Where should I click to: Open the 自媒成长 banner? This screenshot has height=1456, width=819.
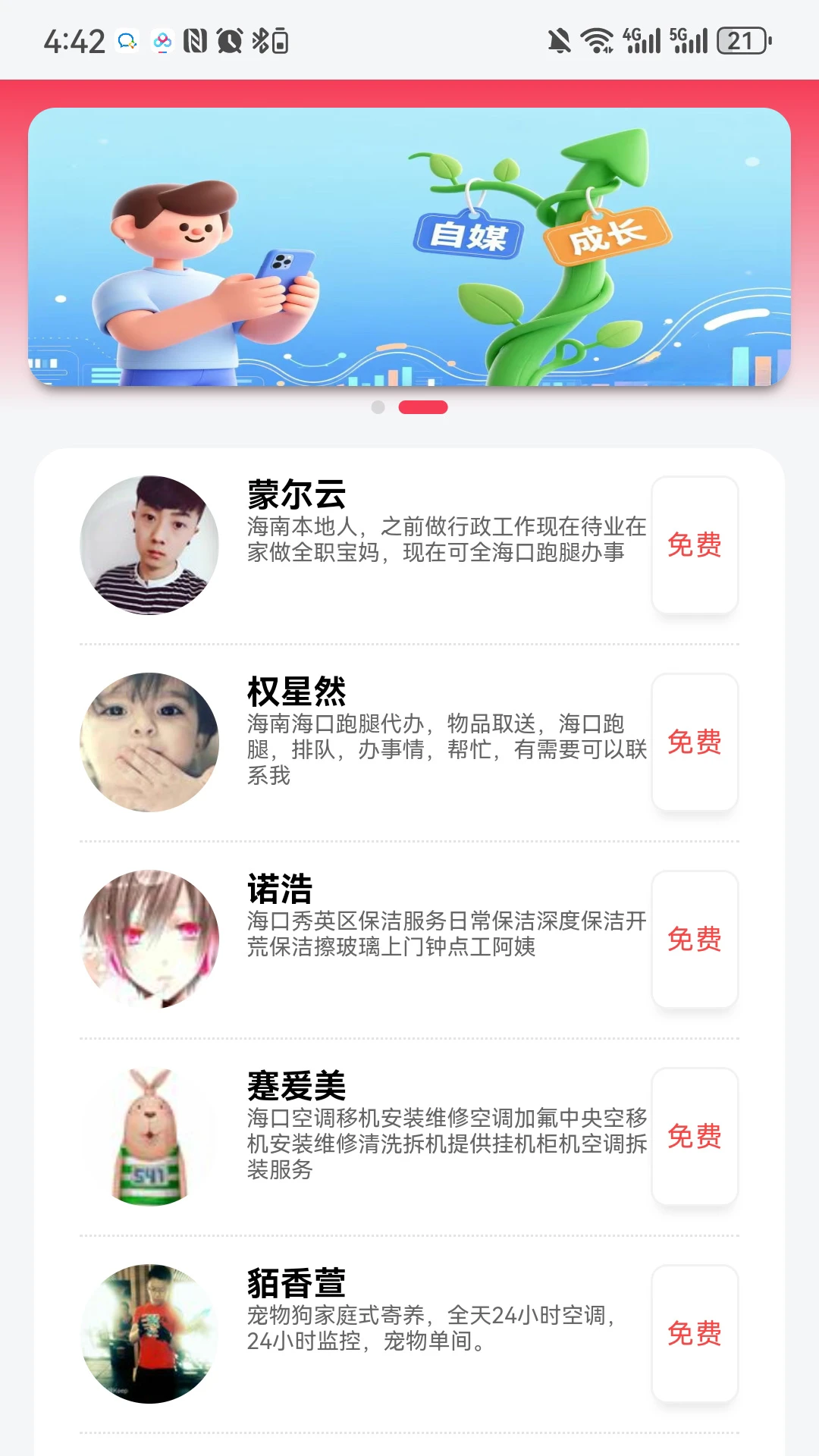click(x=409, y=247)
